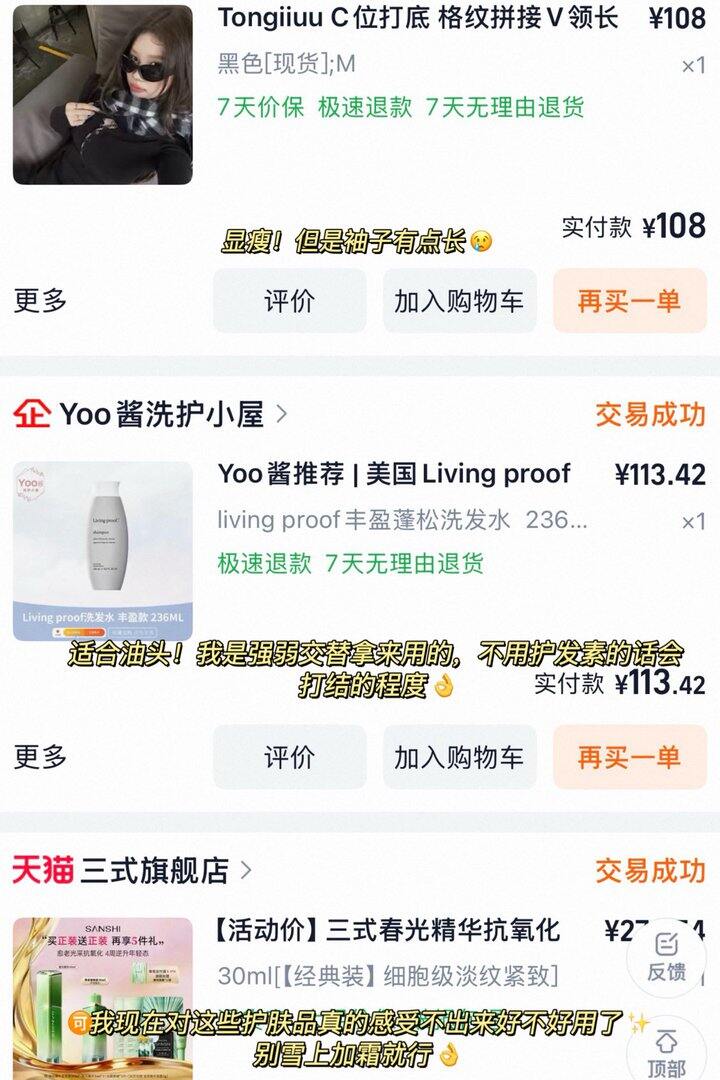Add the Tongiiuu top to cart via 加入购物车
720x1080 pixels.
click(459, 301)
